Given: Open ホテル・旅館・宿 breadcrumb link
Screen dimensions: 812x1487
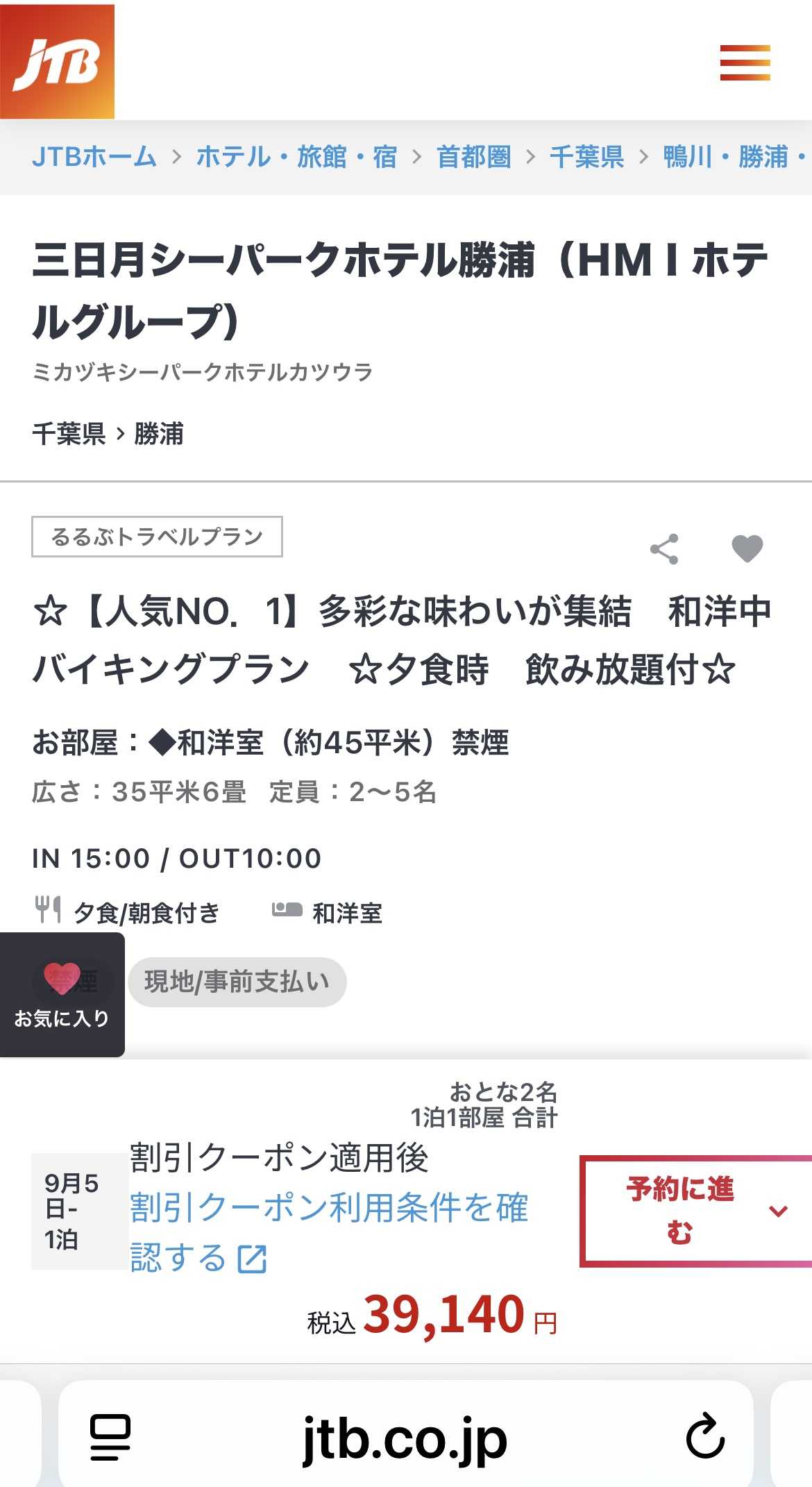Looking at the screenshot, I should point(297,157).
